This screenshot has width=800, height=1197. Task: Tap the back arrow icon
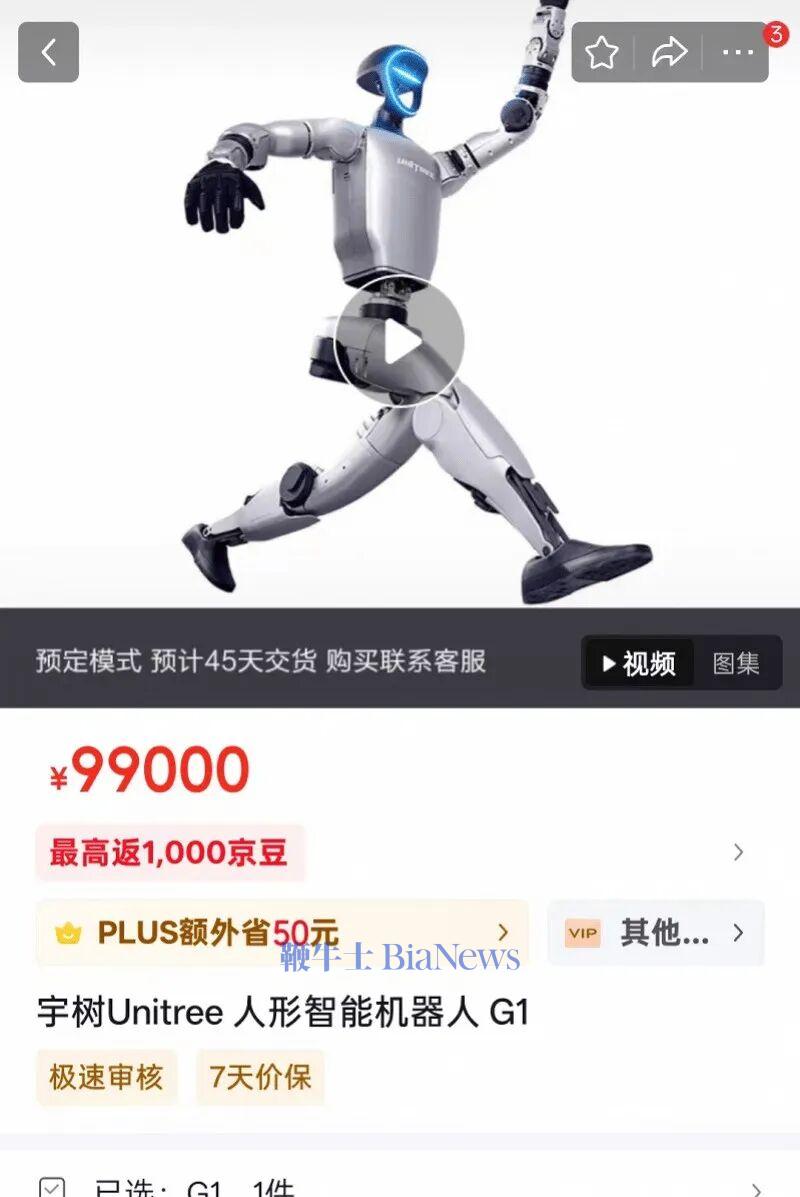47,53
